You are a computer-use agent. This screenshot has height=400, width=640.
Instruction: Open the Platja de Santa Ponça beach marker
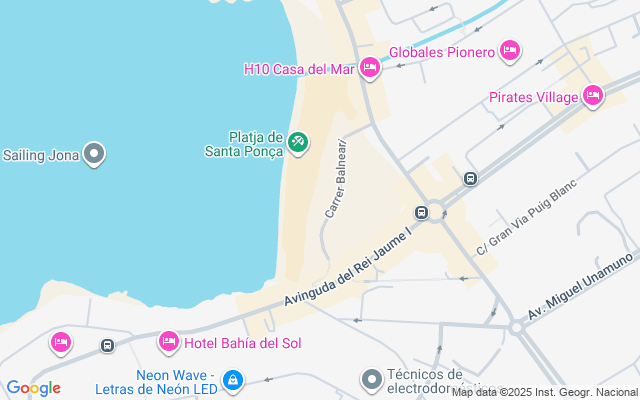pos(297,144)
